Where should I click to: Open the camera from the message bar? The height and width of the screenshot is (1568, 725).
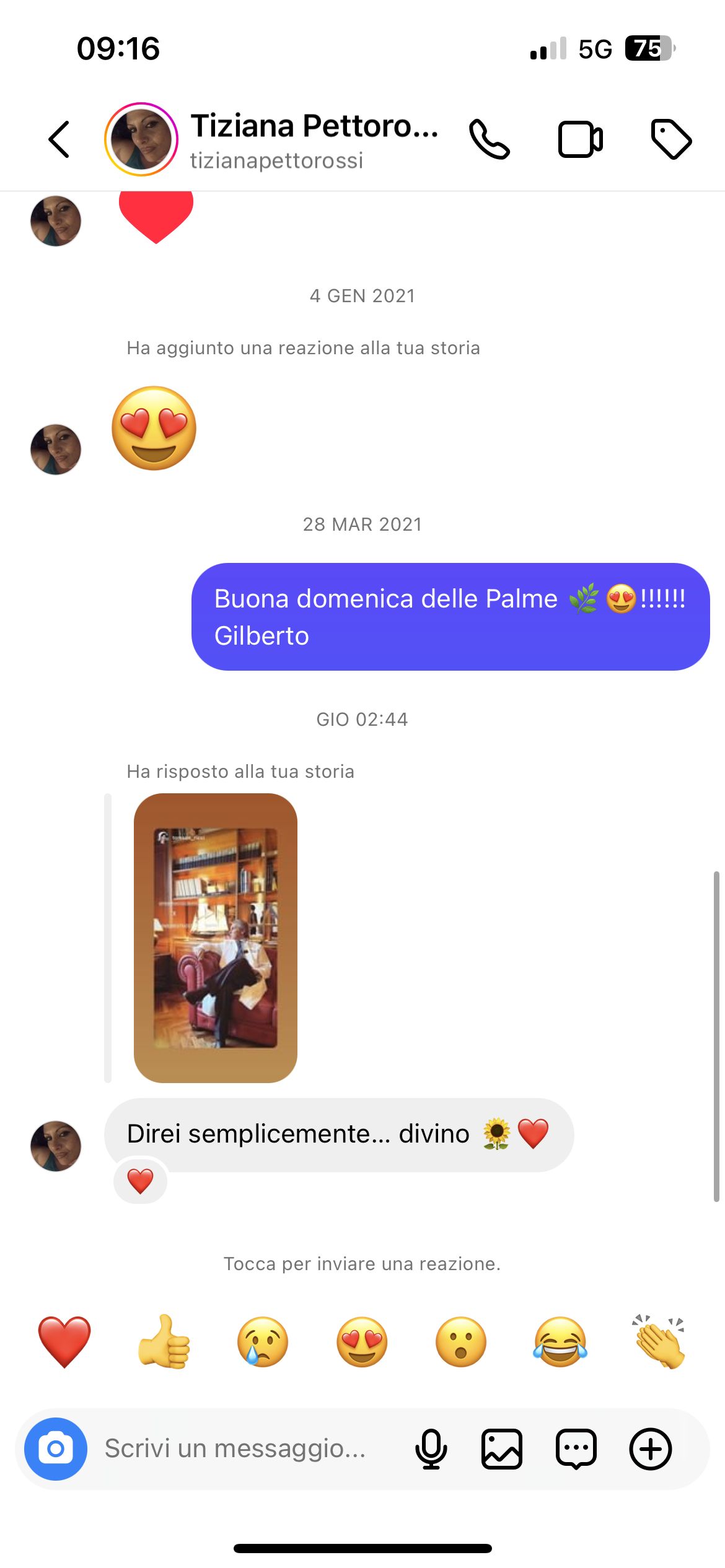tap(56, 1449)
